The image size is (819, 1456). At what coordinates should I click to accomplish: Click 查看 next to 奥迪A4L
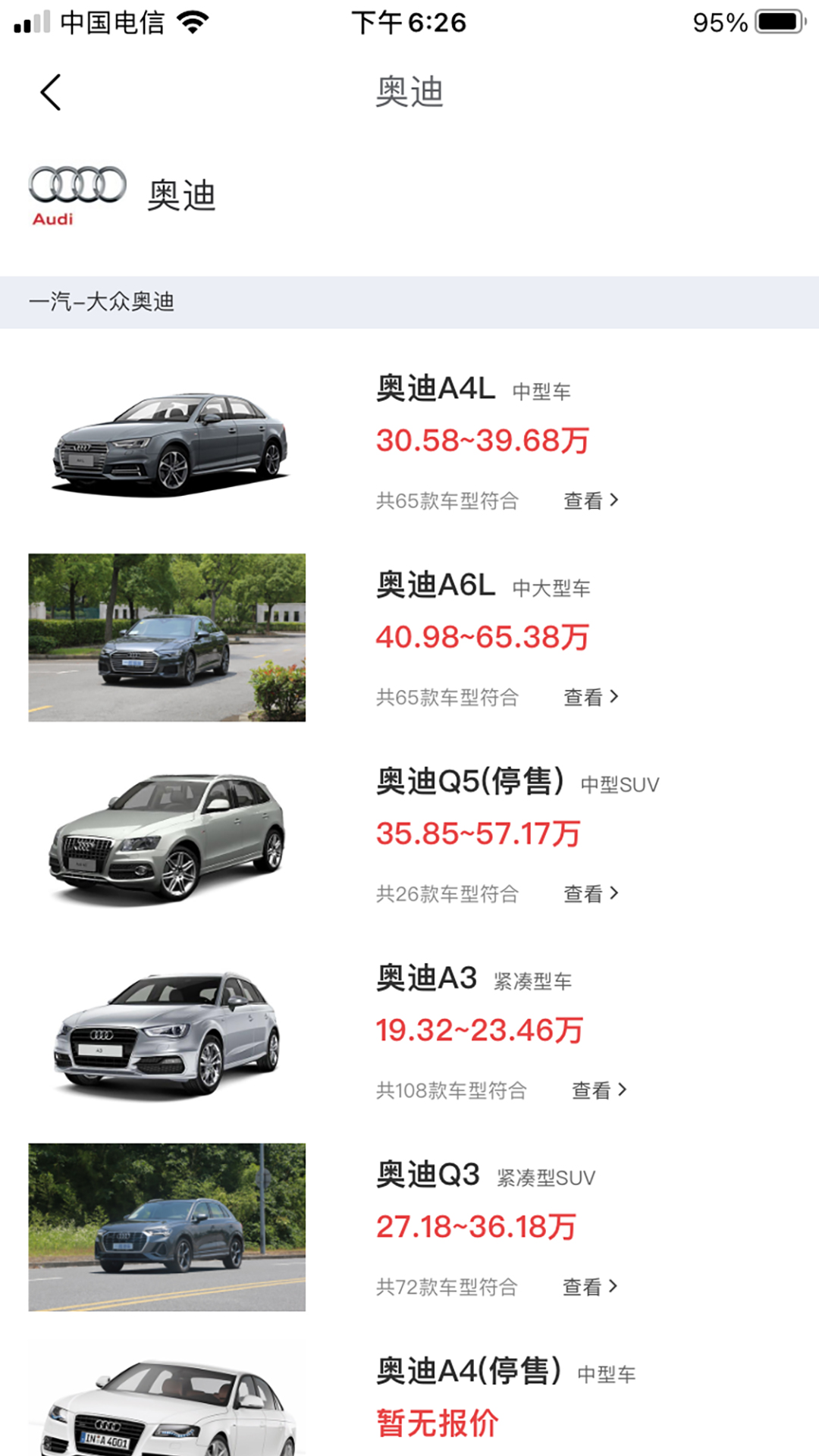pos(584,500)
